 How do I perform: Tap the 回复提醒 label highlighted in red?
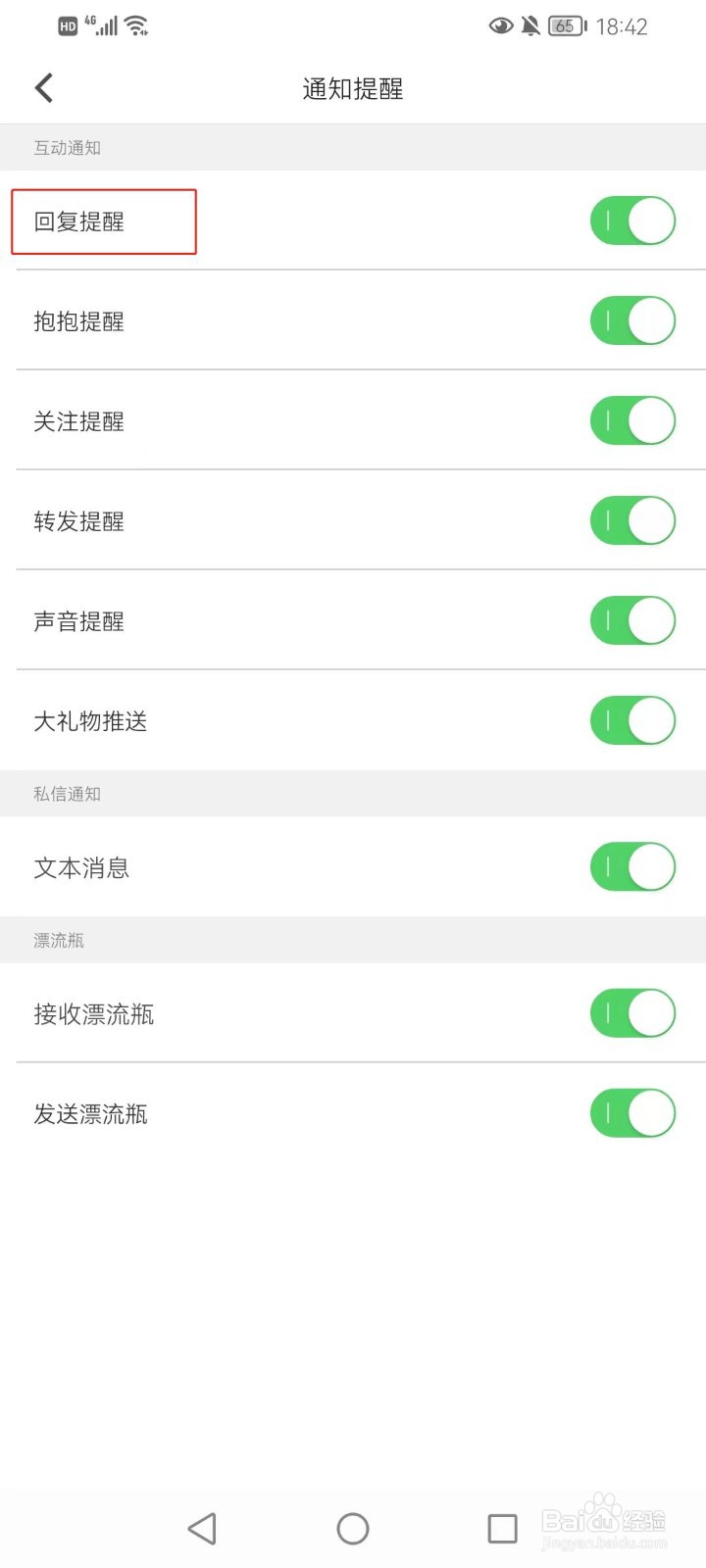pyautogui.click(x=78, y=220)
